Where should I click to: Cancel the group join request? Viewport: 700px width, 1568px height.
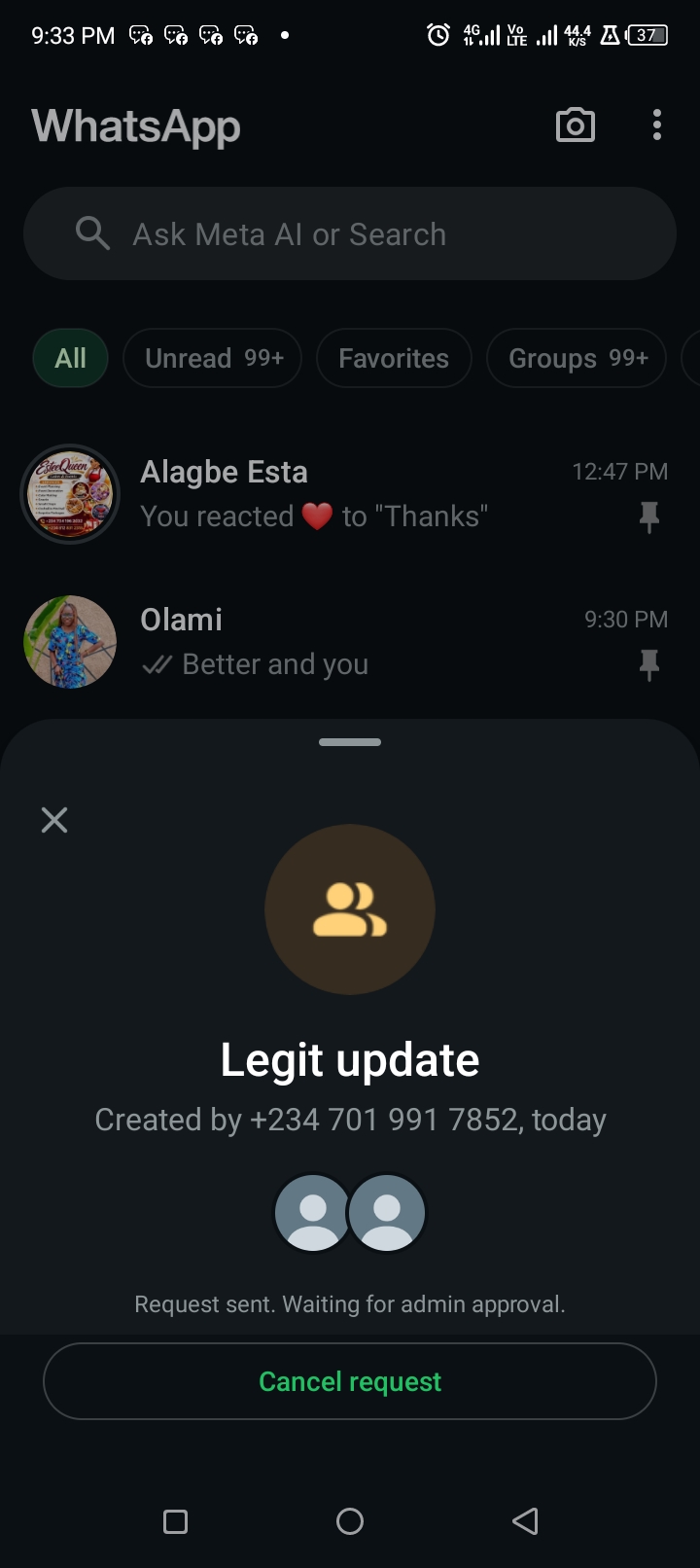click(350, 1381)
